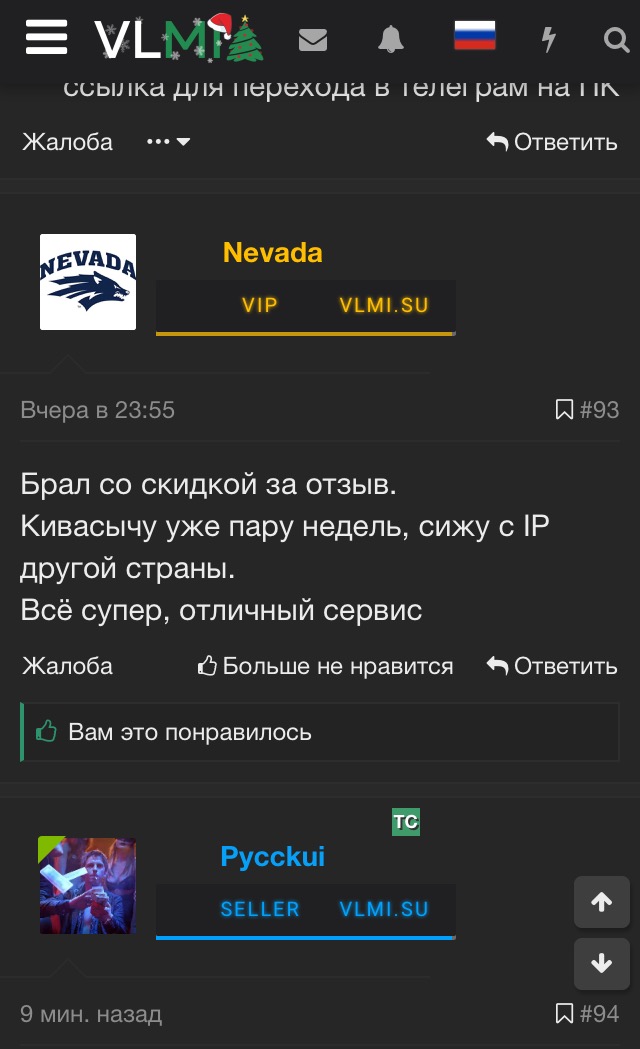Report Nevada's post via Жалоба

(67, 666)
